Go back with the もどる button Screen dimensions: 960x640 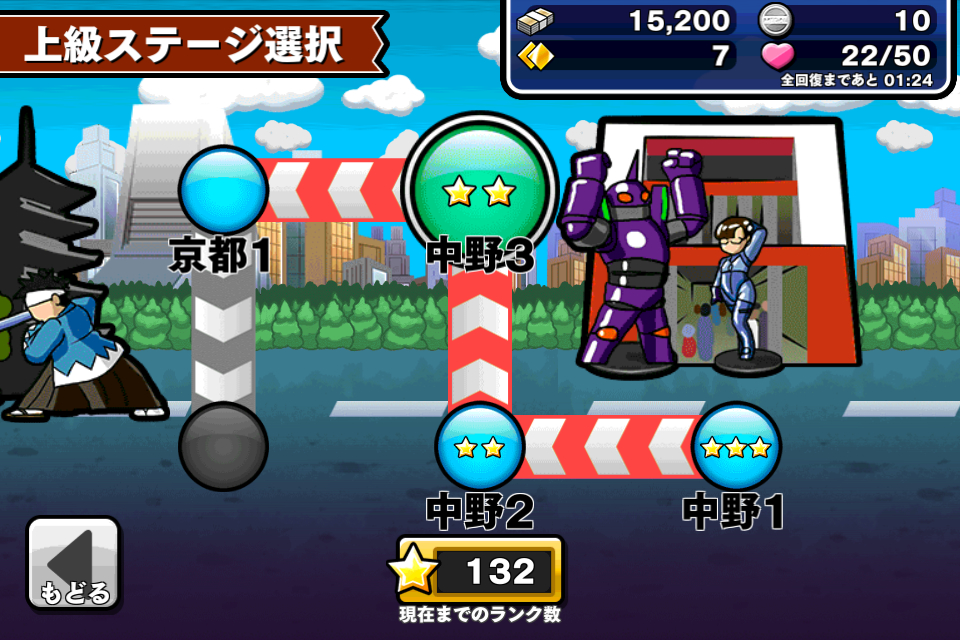click(73, 562)
